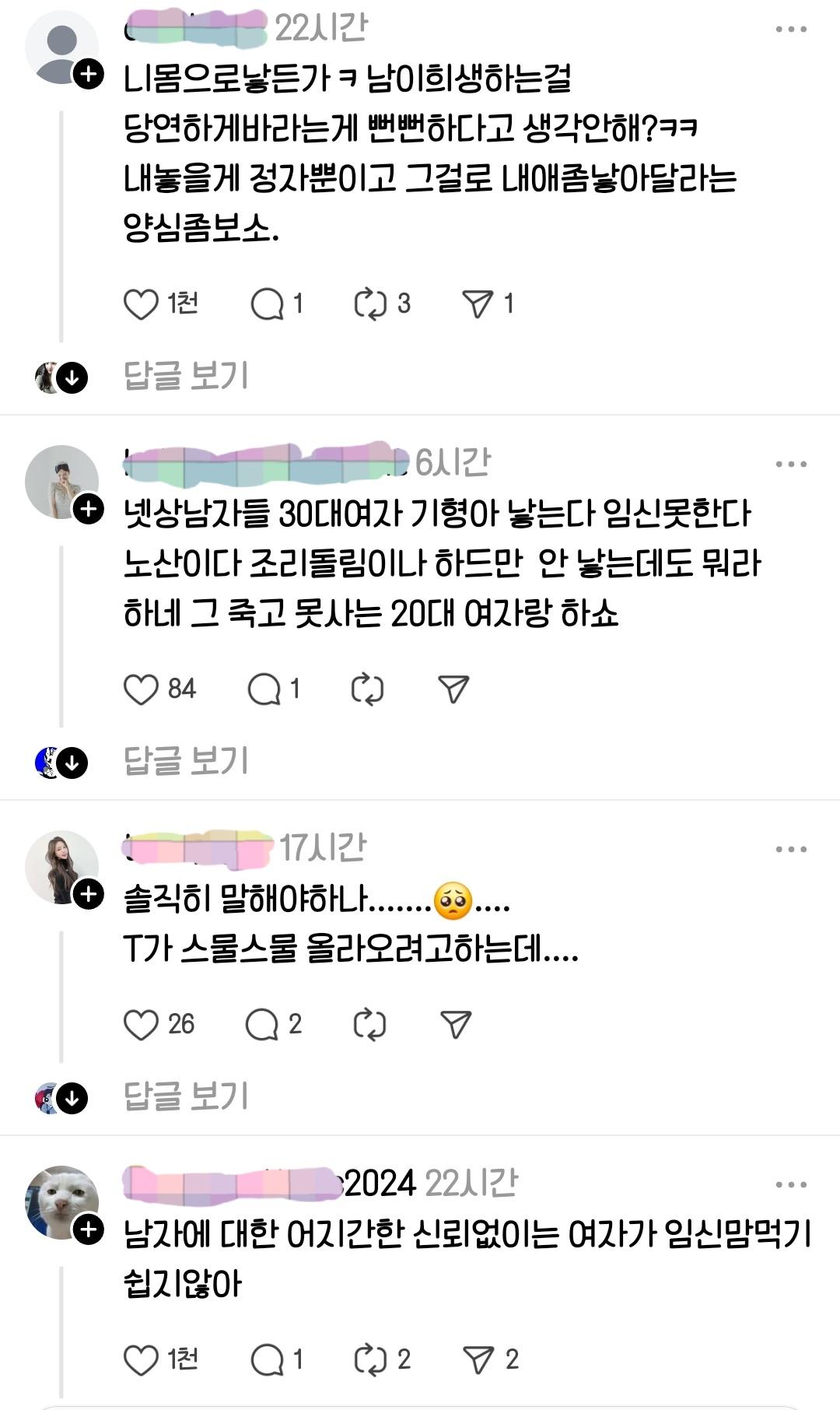Open overflow menu on the 넷상남자들 comment
This screenshot has width=840, height=1410.
point(791,465)
